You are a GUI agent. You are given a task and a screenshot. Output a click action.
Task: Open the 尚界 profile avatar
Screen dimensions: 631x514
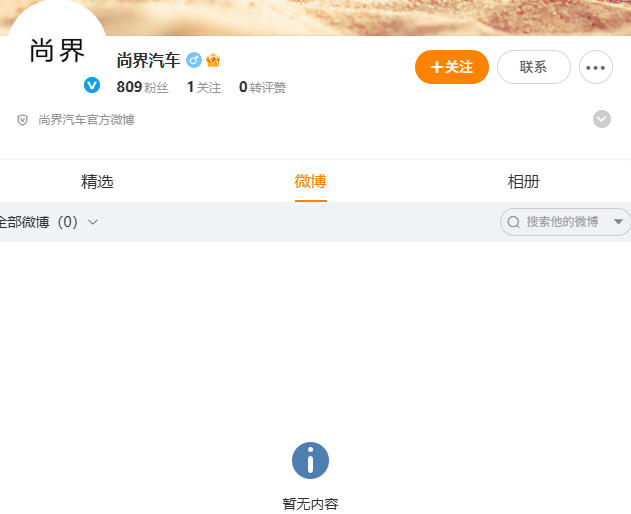[57, 52]
